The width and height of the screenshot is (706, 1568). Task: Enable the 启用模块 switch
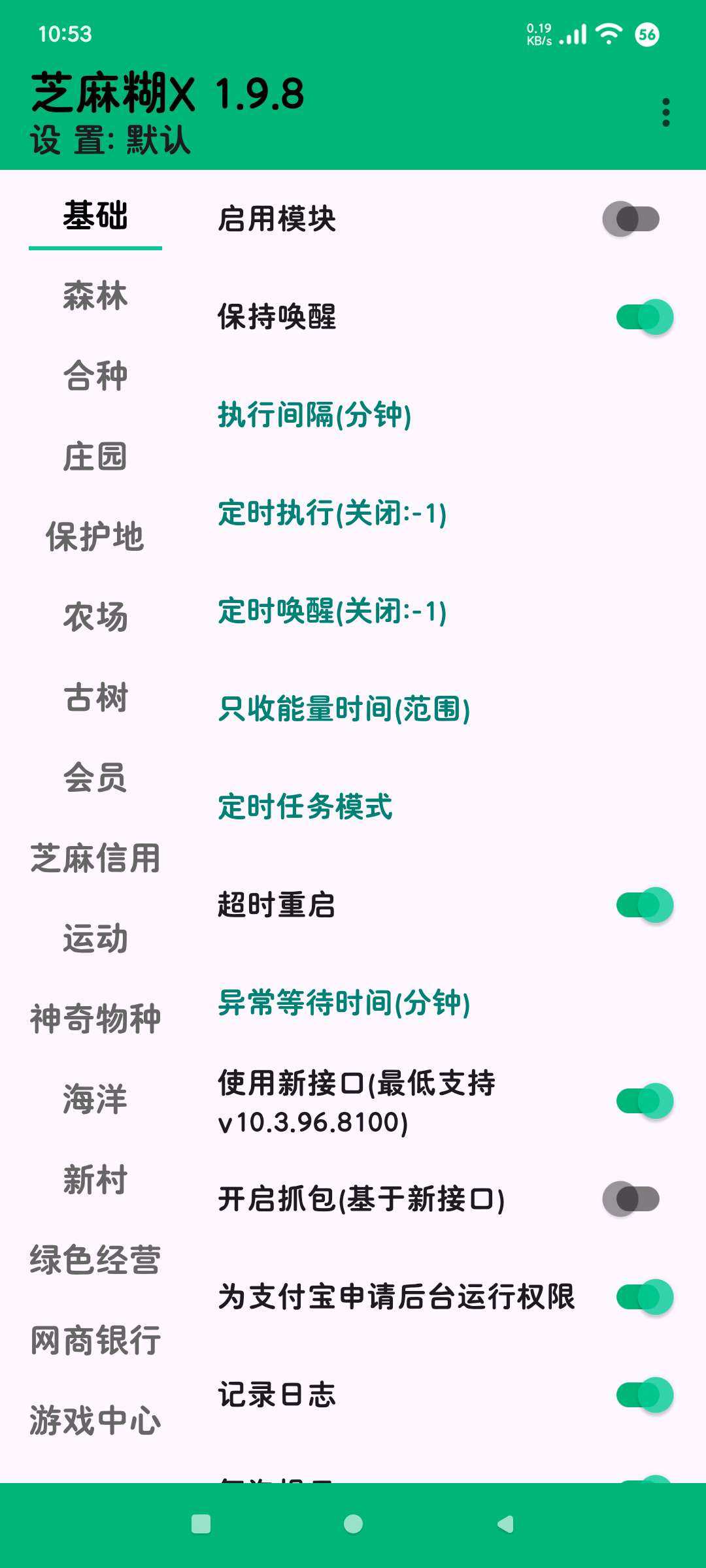tap(631, 219)
